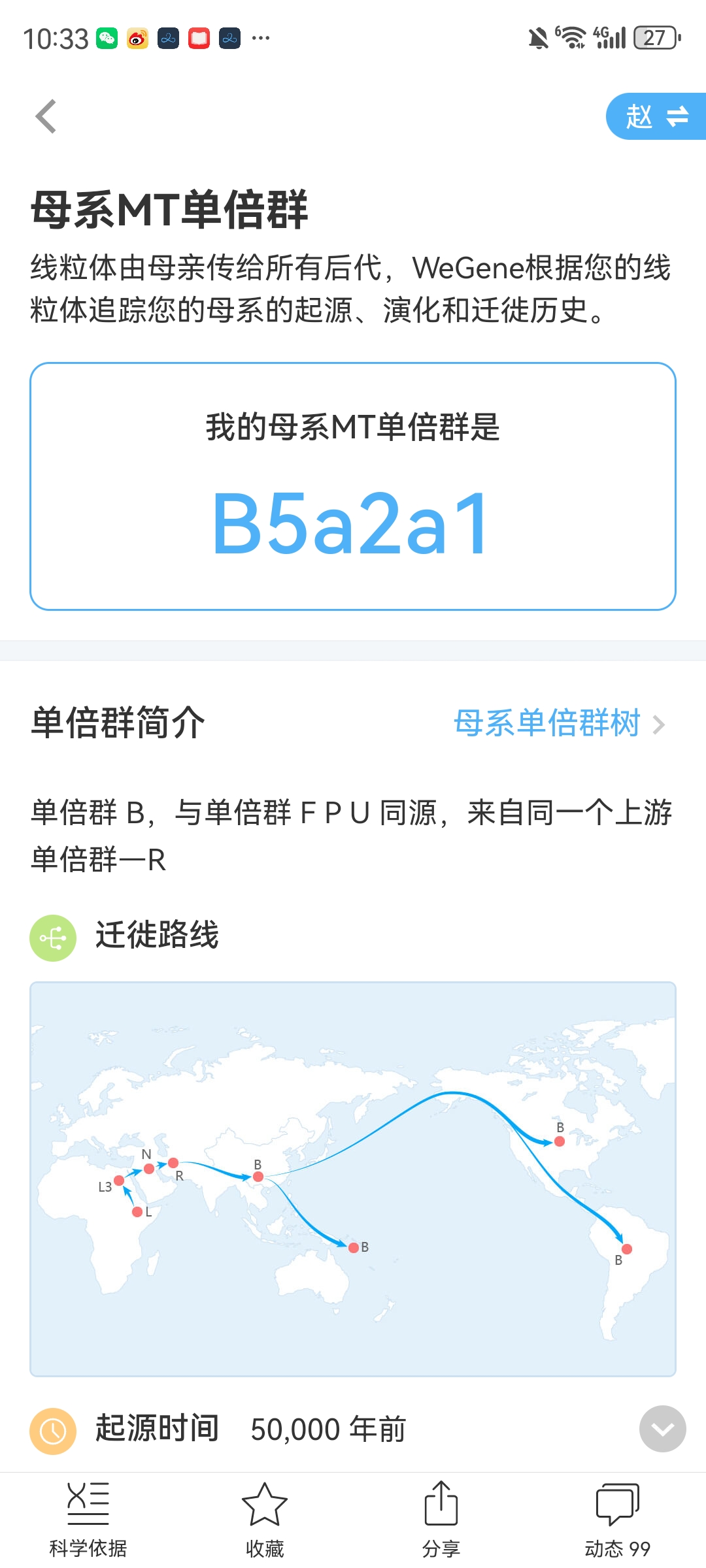Image resolution: width=706 pixels, height=1568 pixels.
Task: Open the 母系单倍群树 link
Action: [559, 723]
